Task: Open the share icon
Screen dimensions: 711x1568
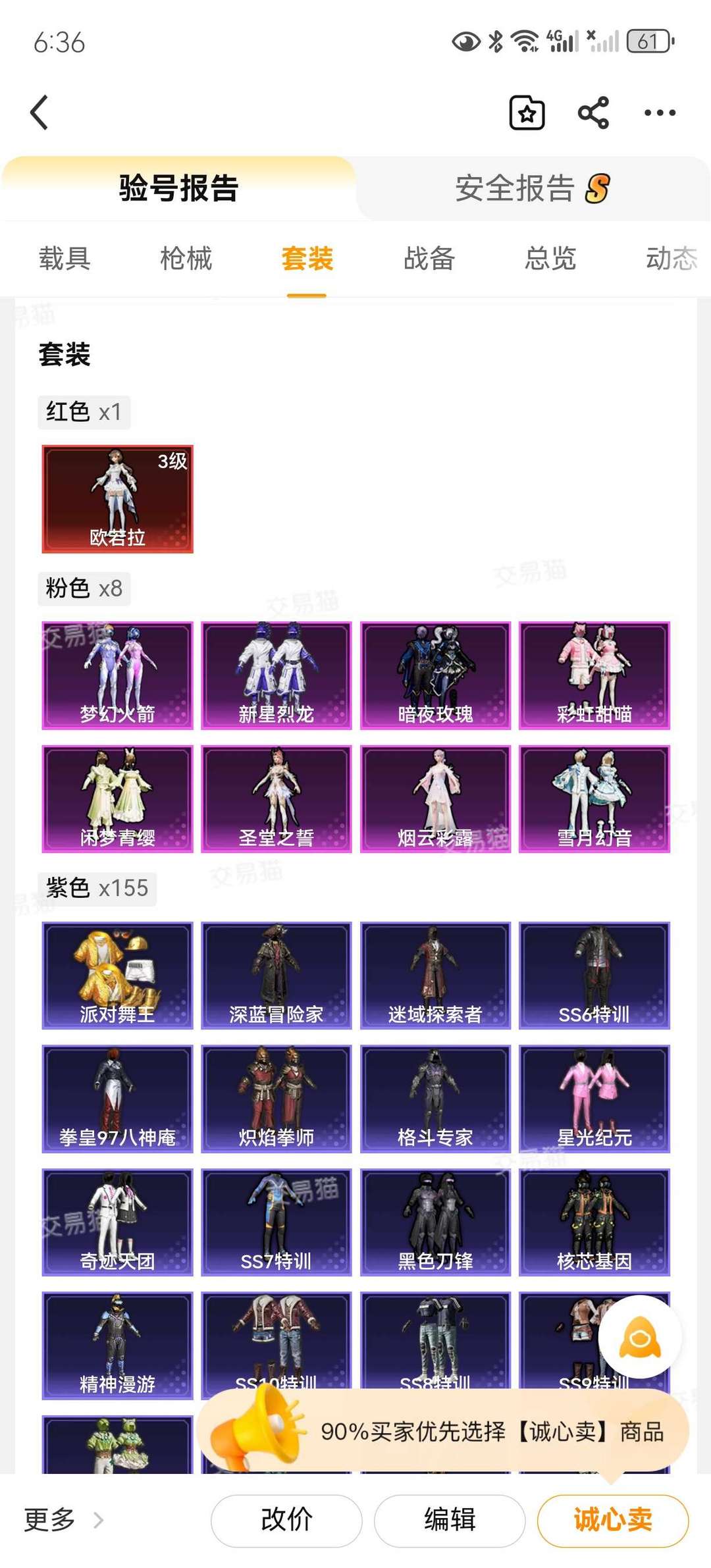Action: coord(594,113)
